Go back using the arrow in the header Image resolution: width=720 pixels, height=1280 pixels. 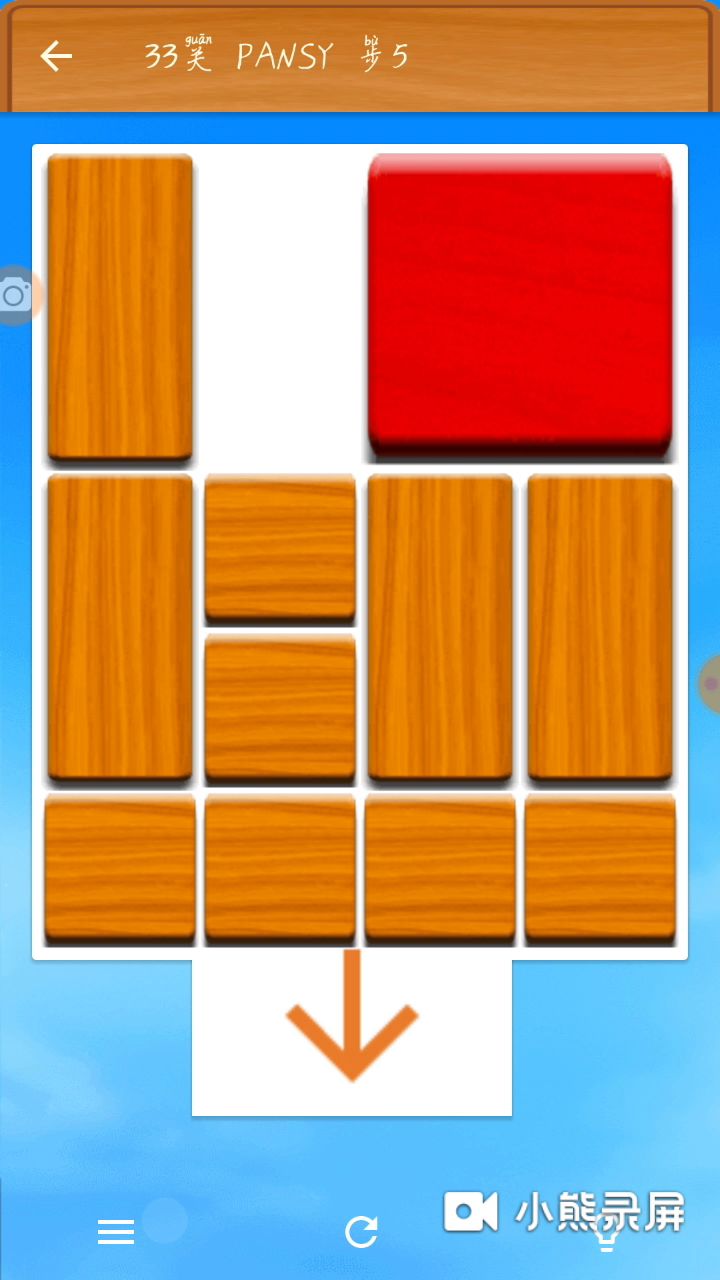56,56
